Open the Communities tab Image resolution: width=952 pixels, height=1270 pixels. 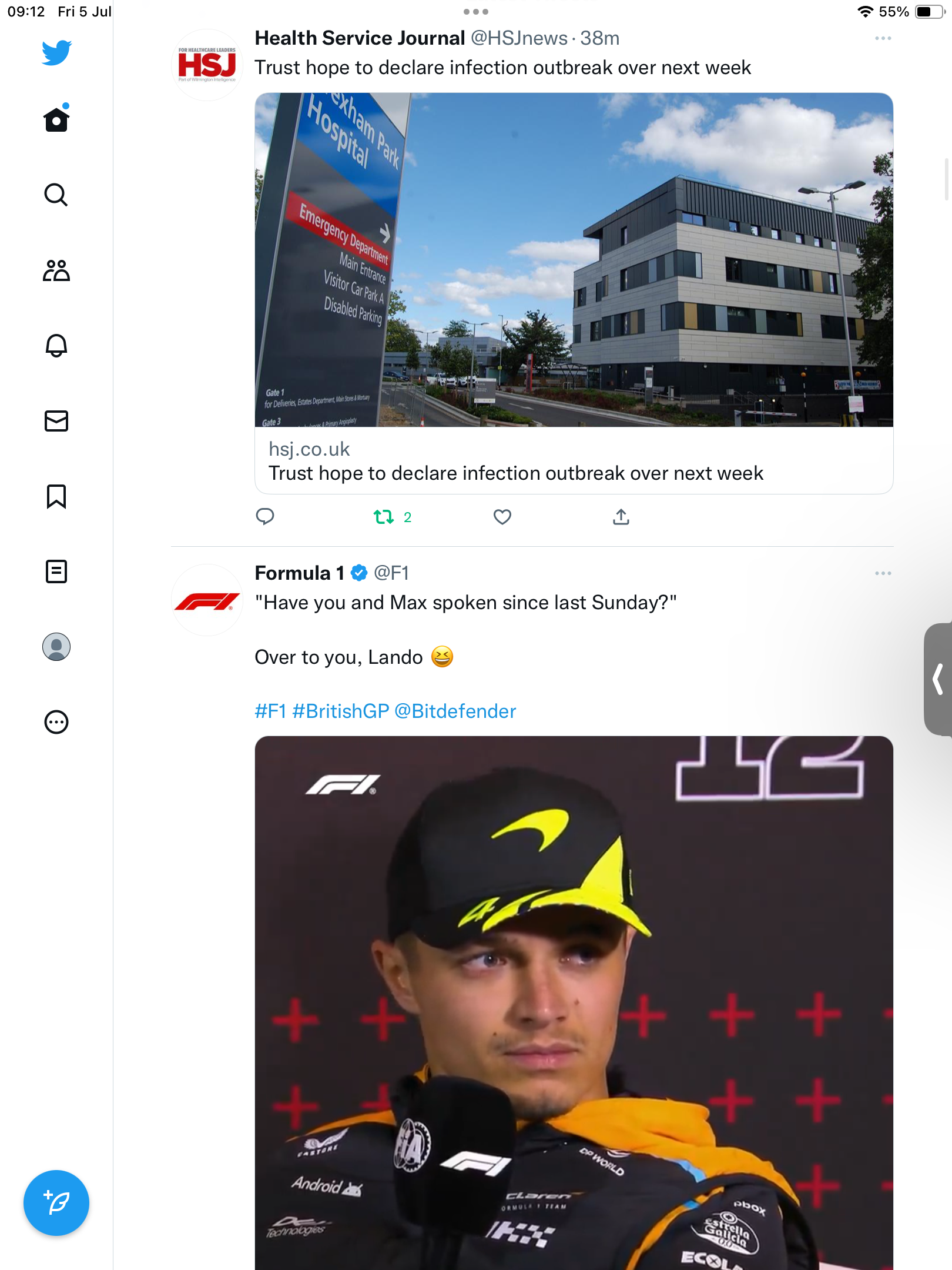[x=56, y=270]
